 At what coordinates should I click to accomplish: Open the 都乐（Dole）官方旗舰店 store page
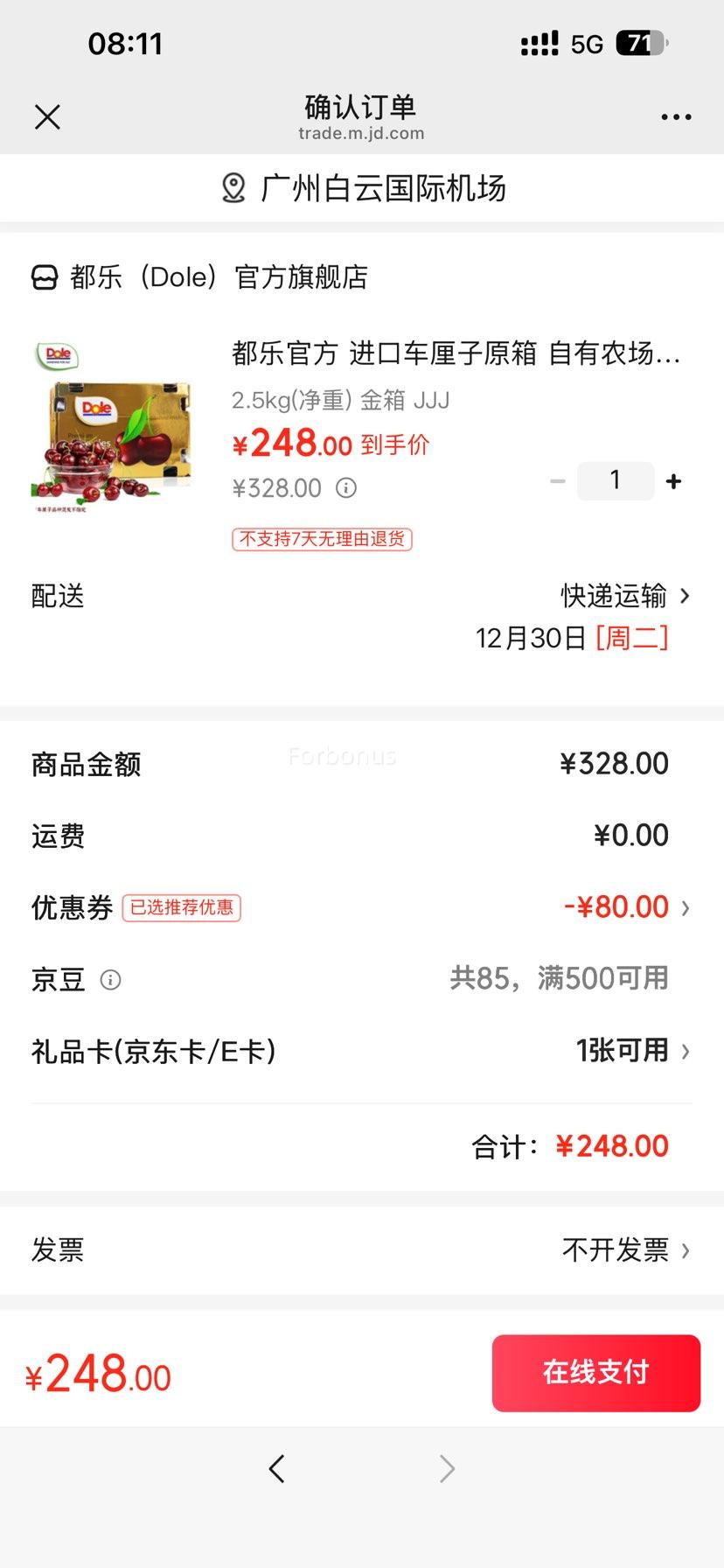click(219, 277)
